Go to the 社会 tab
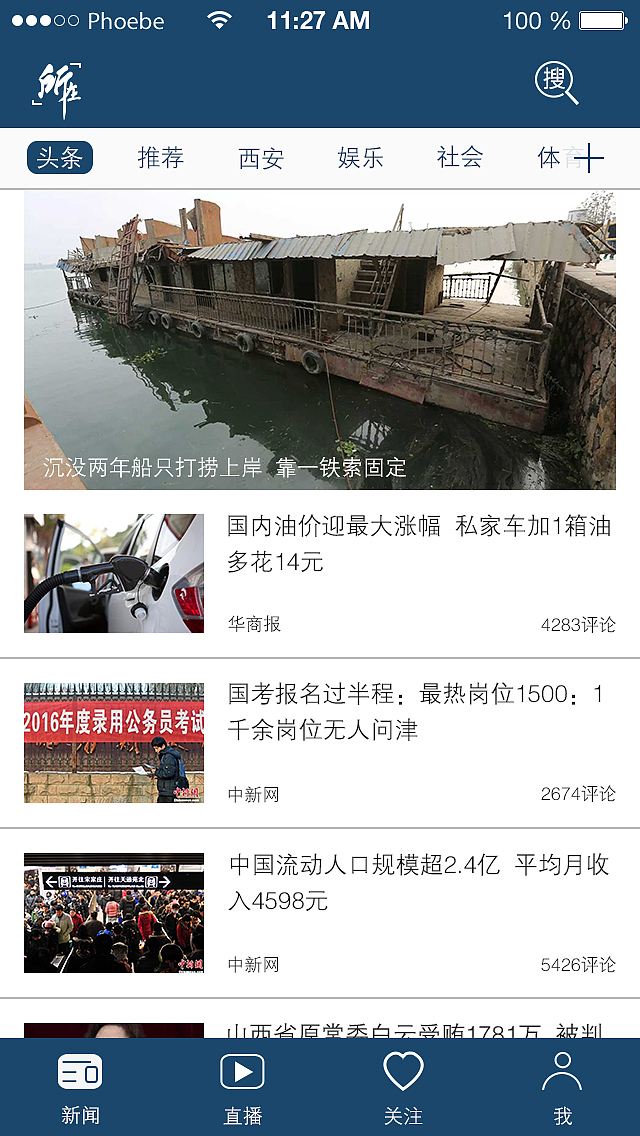The image size is (640, 1136). point(460,158)
